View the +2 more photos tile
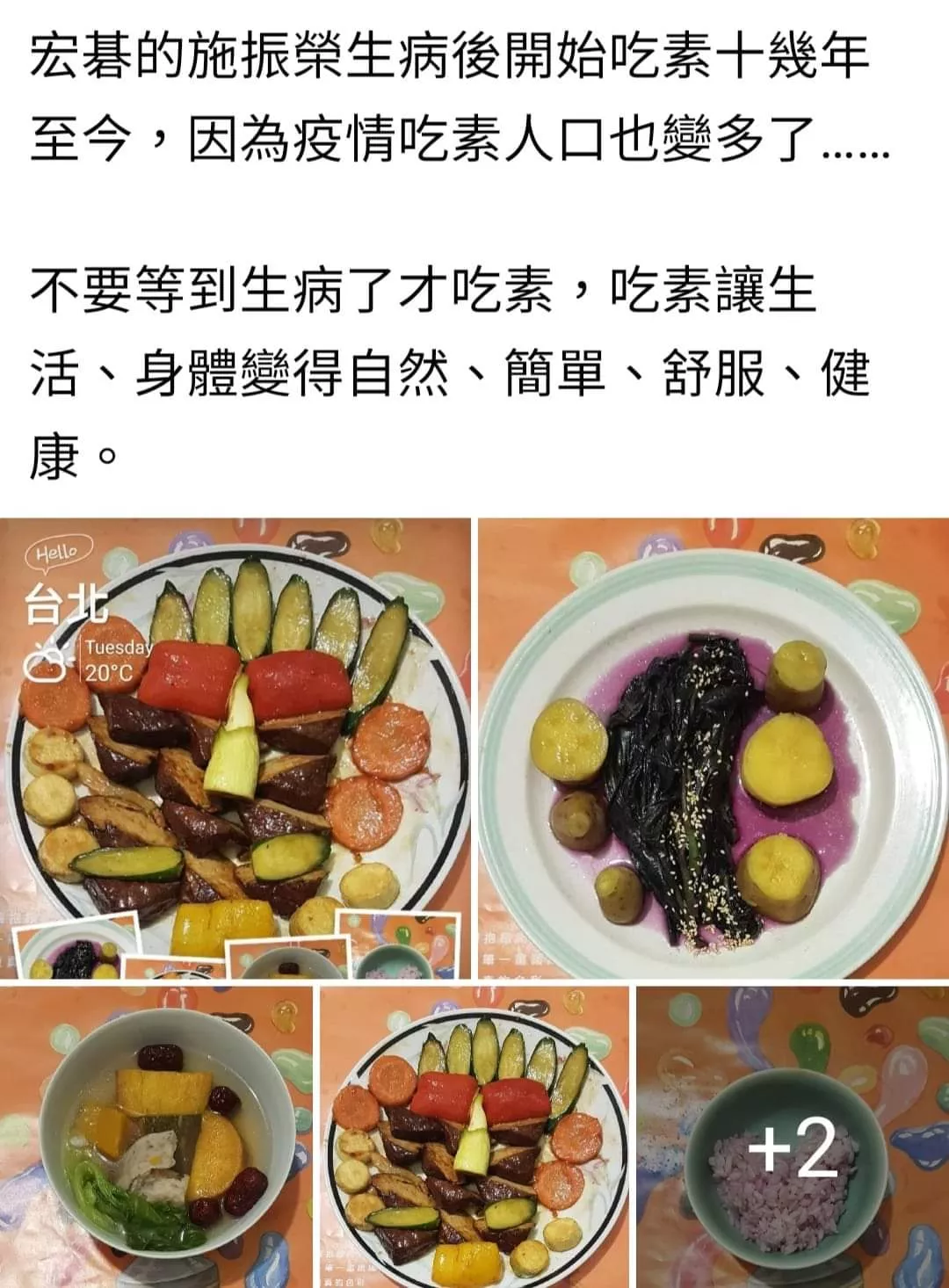Image resolution: width=949 pixels, height=1288 pixels. point(793,1137)
